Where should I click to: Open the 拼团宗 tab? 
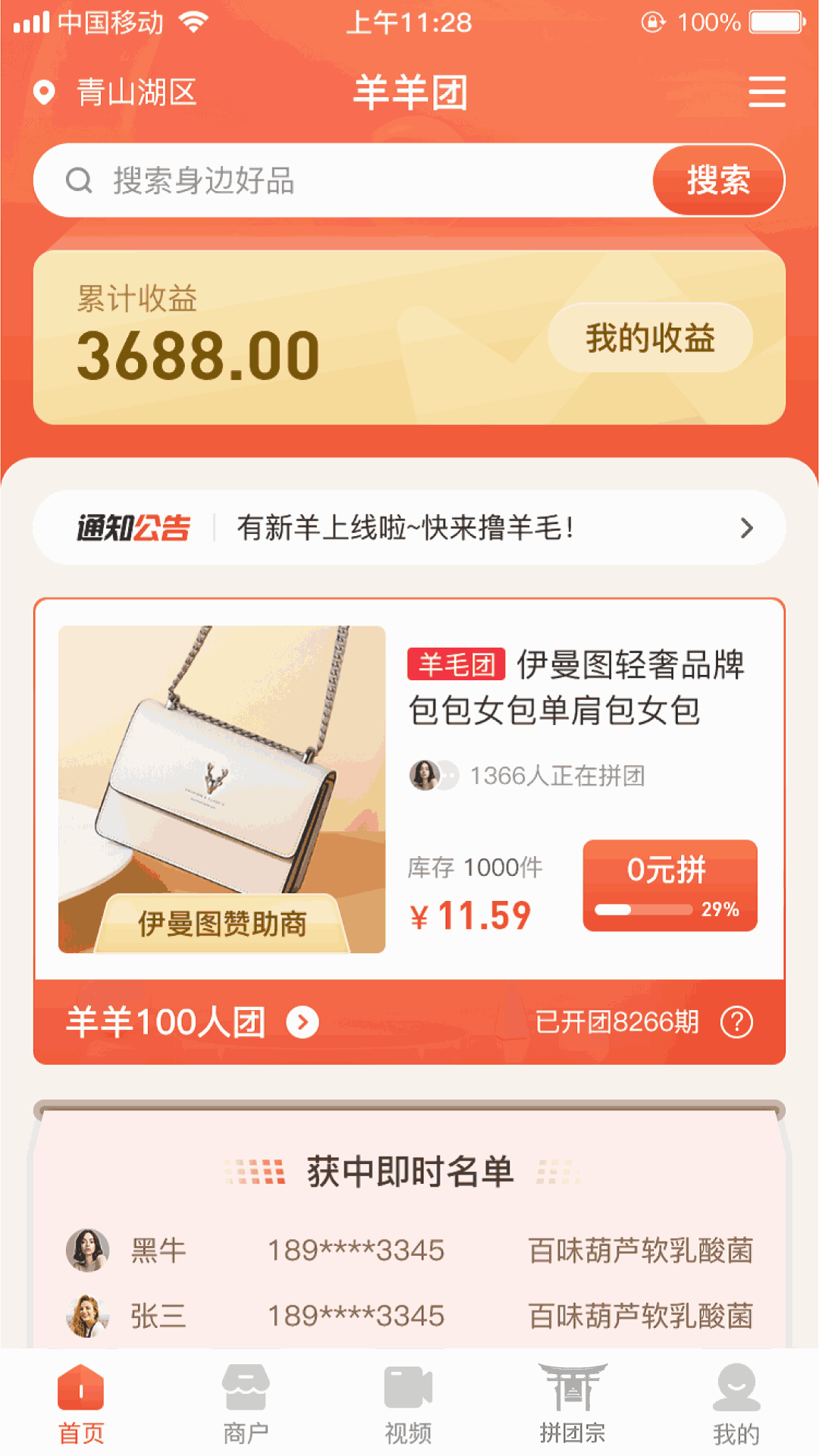coord(573,1403)
